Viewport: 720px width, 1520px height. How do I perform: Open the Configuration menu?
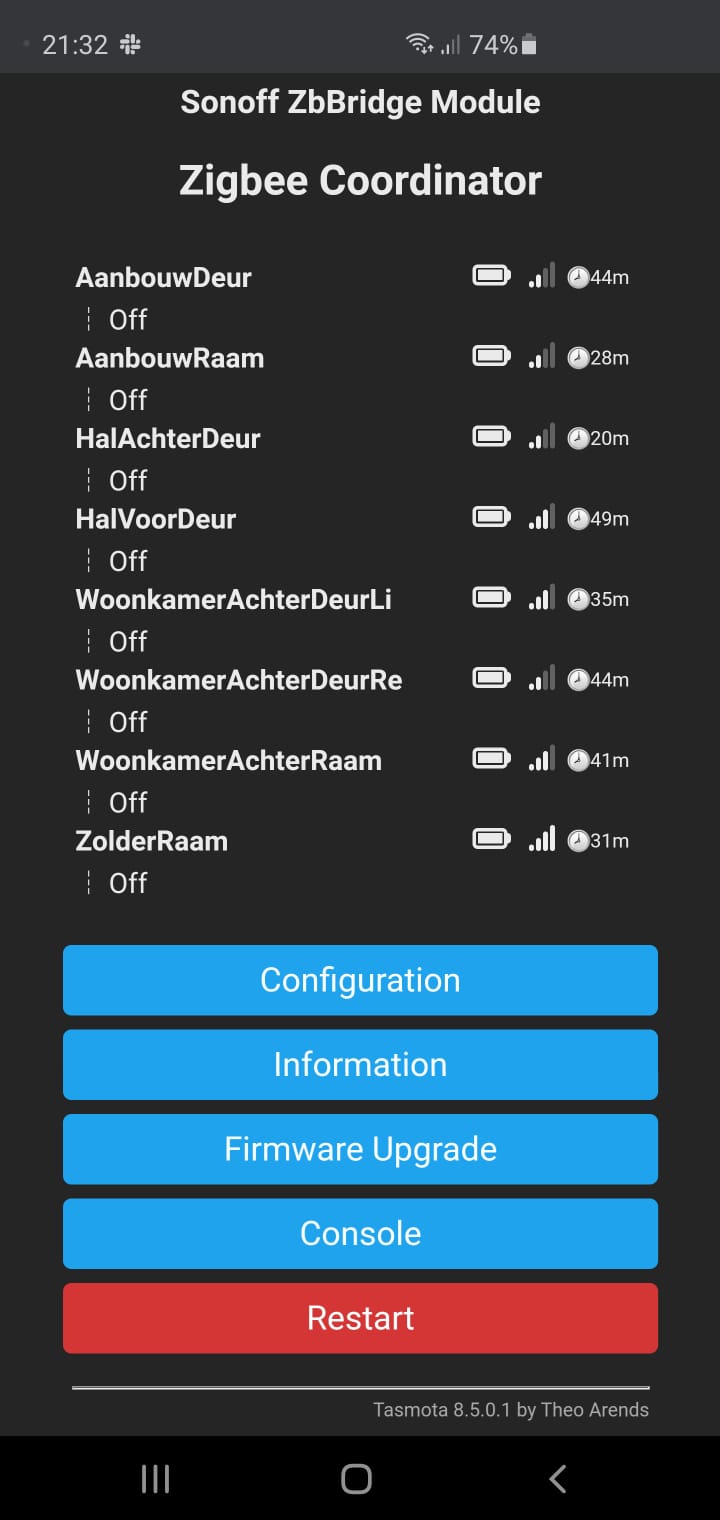[360, 980]
